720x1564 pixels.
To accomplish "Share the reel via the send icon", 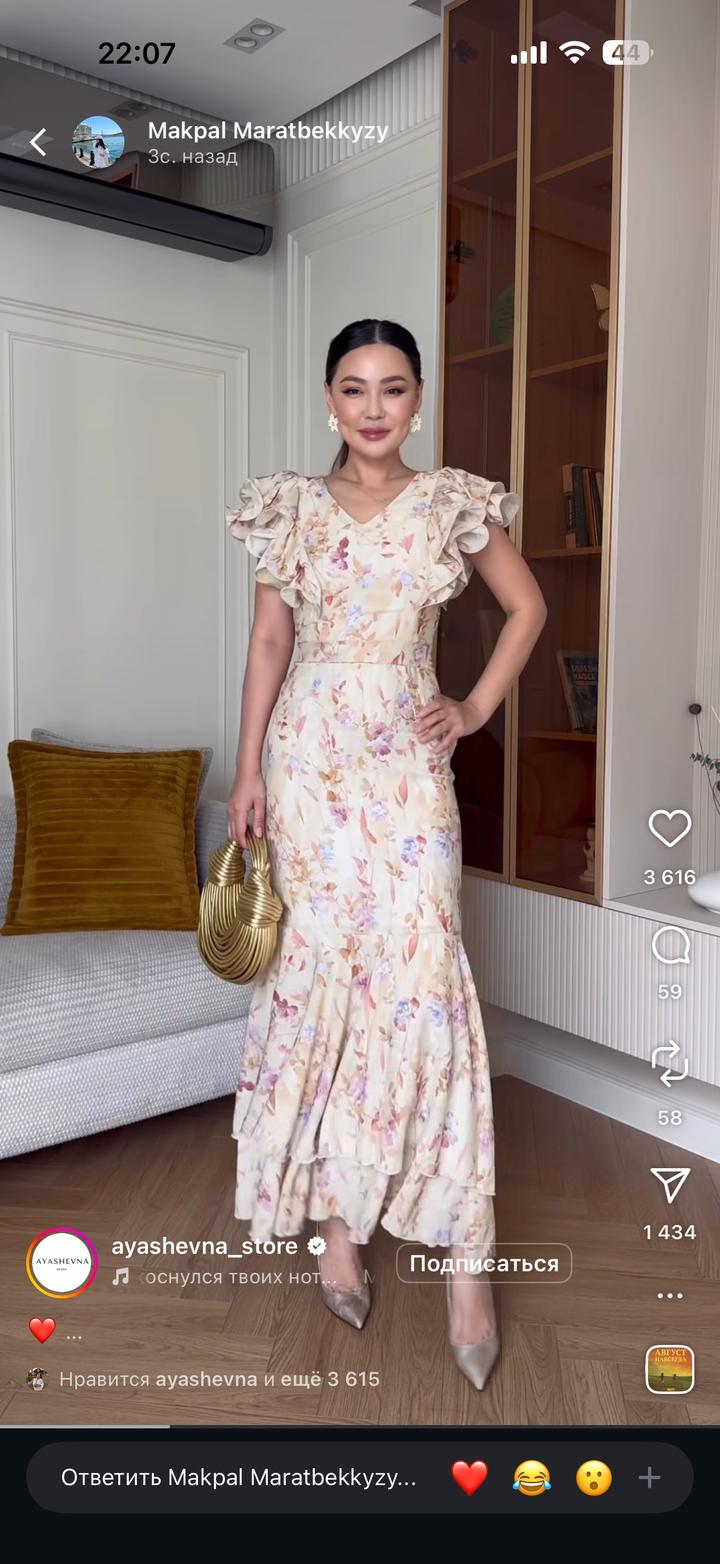I will 669,1185.
